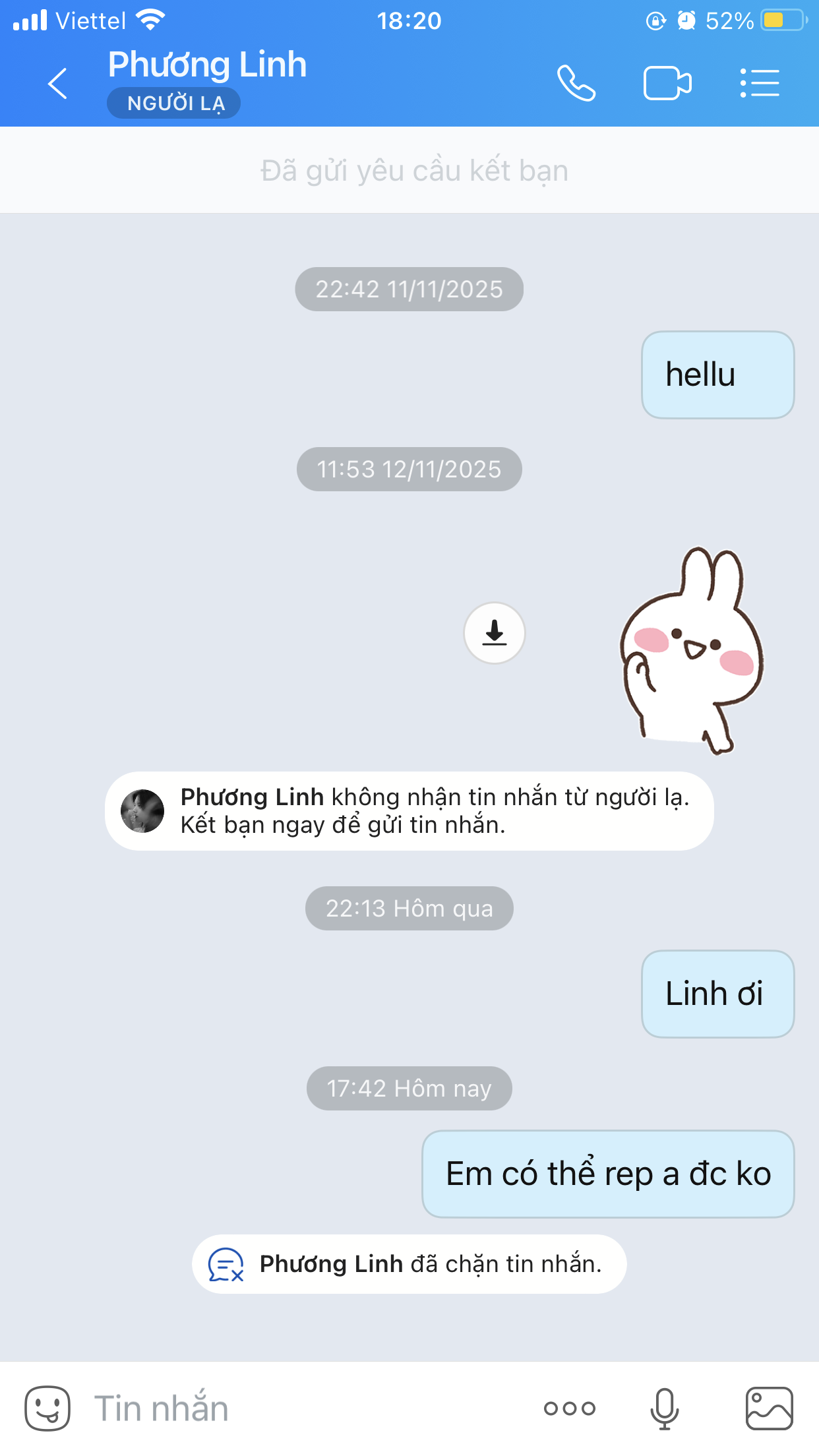Screen dimensions: 819x1456
Task: Open the sticker and emoji picker
Action: pos(47,1409)
